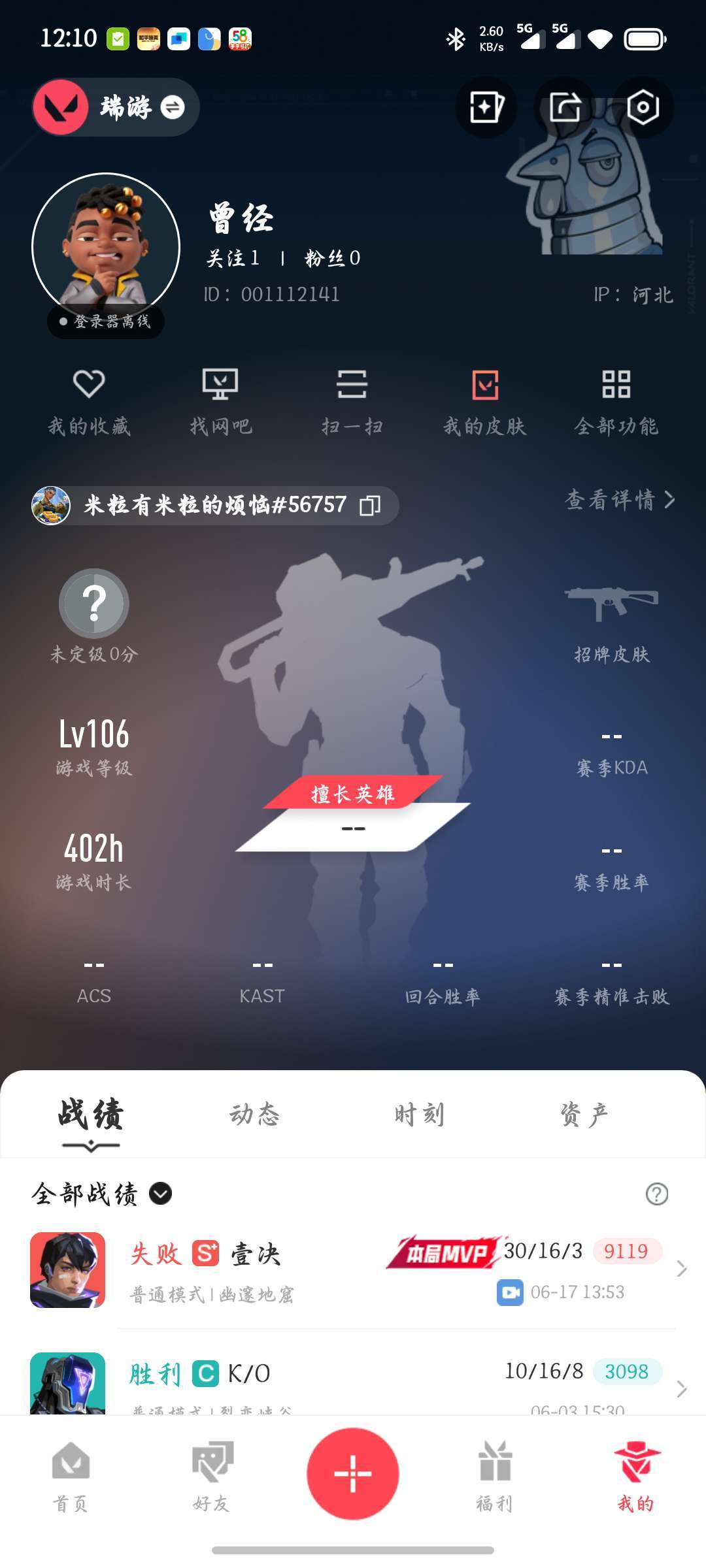This screenshot has width=706, height=1568.
Task: Copy the game ID 米粒有米粒的烦恼#56757
Action: (x=370, y=505)
